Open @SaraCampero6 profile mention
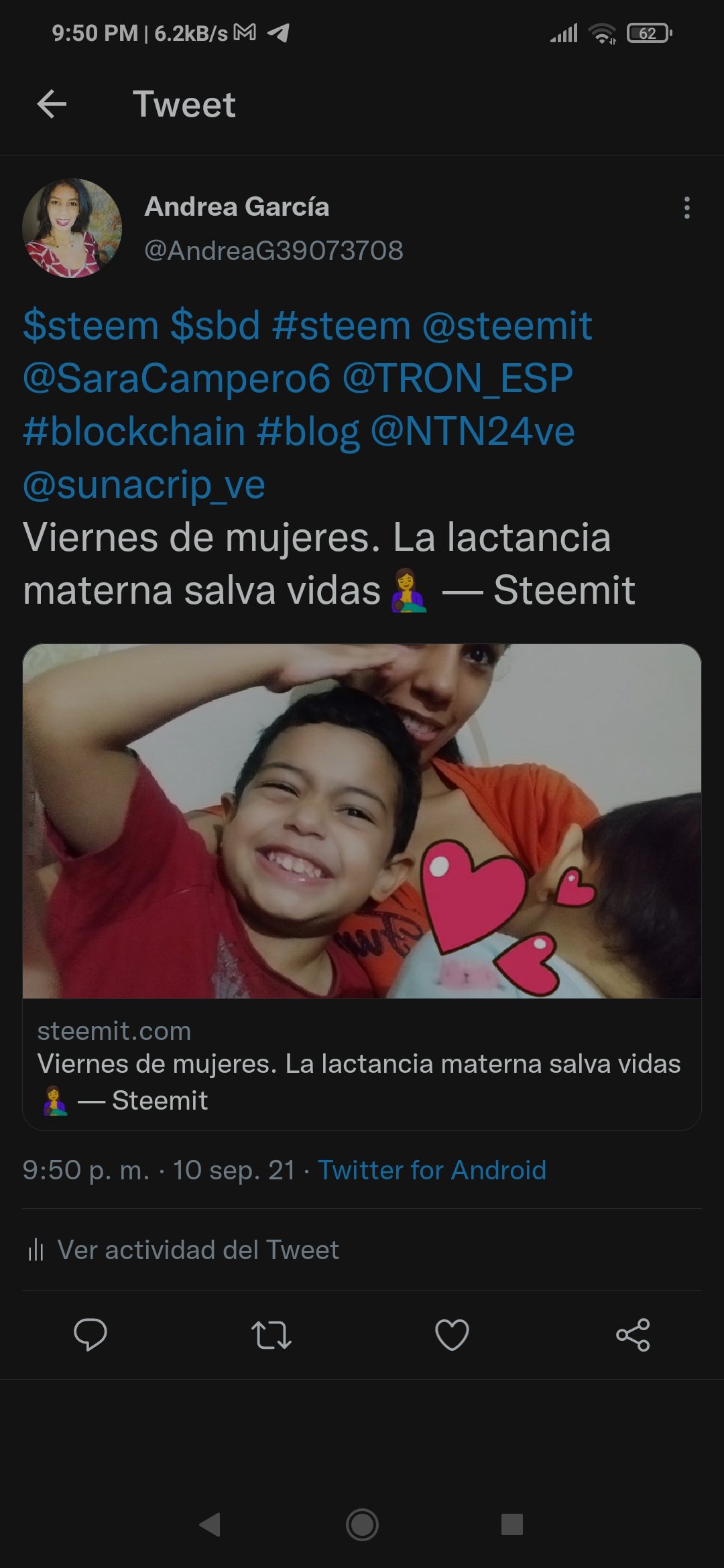Image resolution: width=724 pixels, height=1568 pixels. (177, 379)
